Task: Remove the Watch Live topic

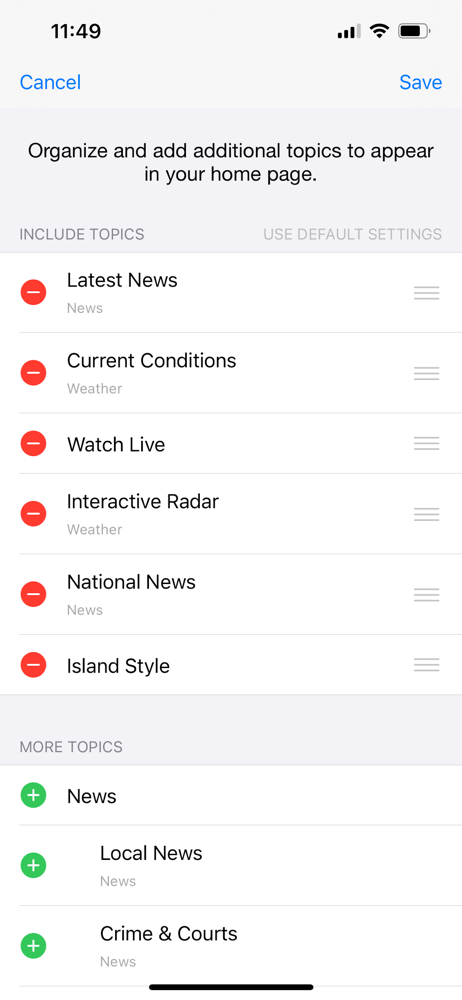Action: tap(33, 443)
